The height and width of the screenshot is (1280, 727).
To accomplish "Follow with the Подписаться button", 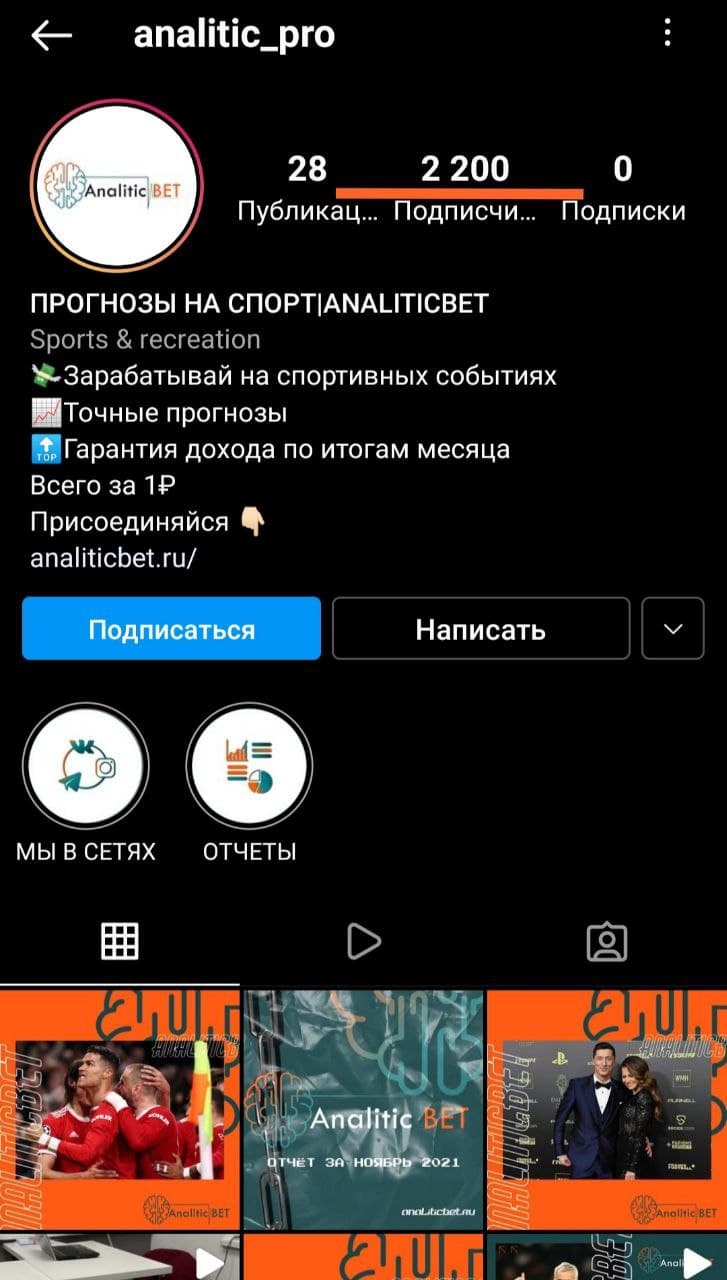I will point(171,629).
